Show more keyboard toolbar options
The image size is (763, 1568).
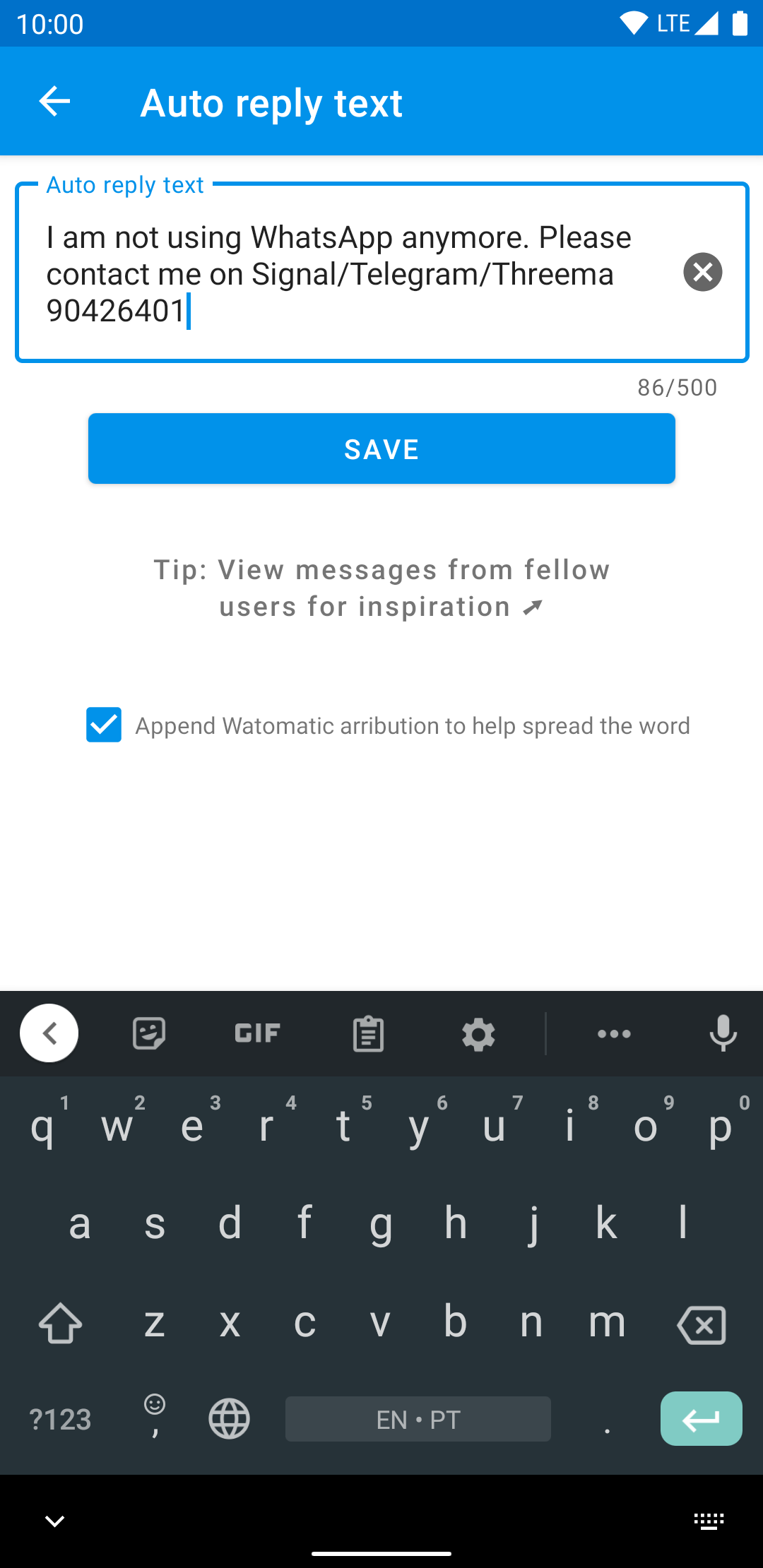point(614,1034)
